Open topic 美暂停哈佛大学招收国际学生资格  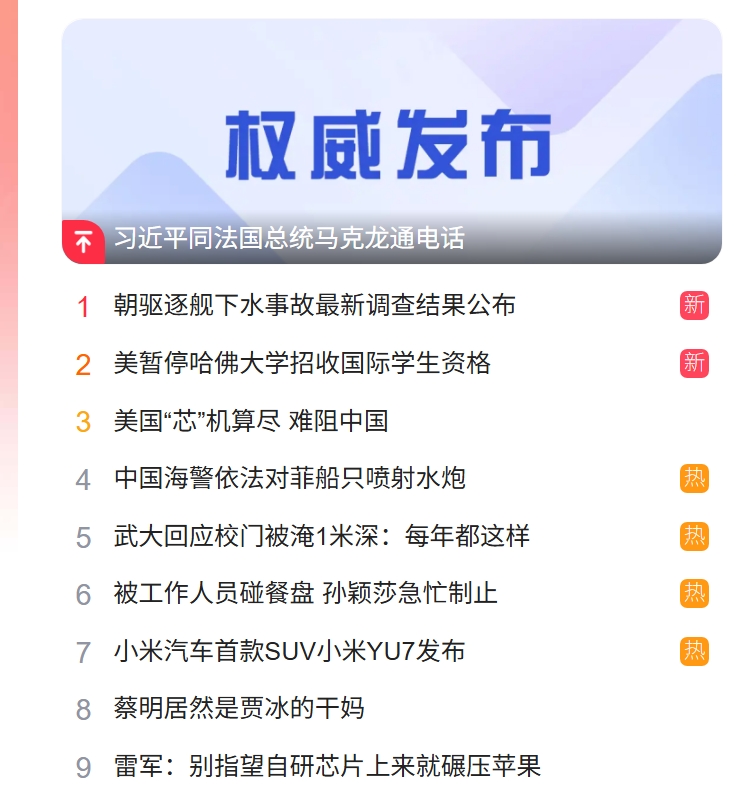pyautogui.click(x=302, y=363)
